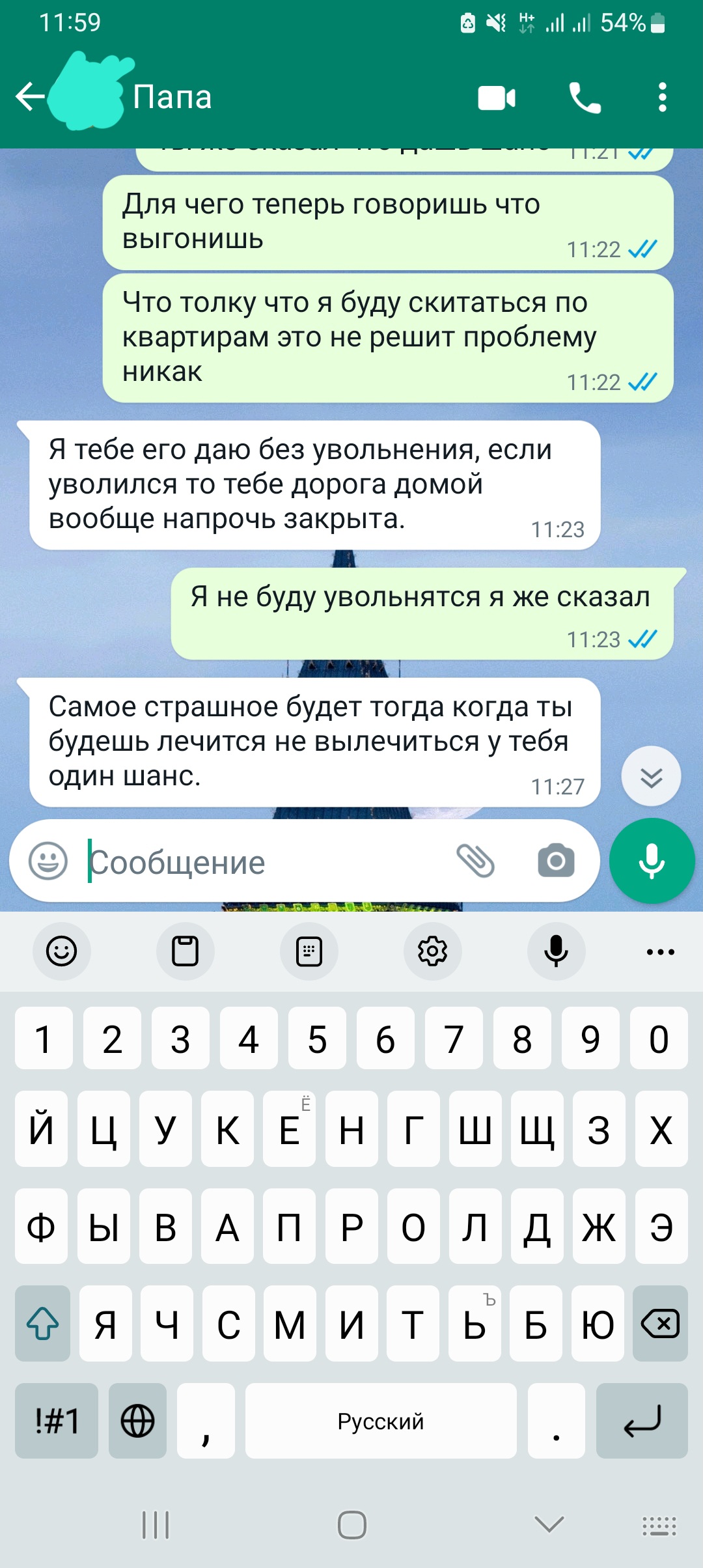Screen dimensions: 703x1568
Task: Record a voice message
Action: tap(652, 861)
